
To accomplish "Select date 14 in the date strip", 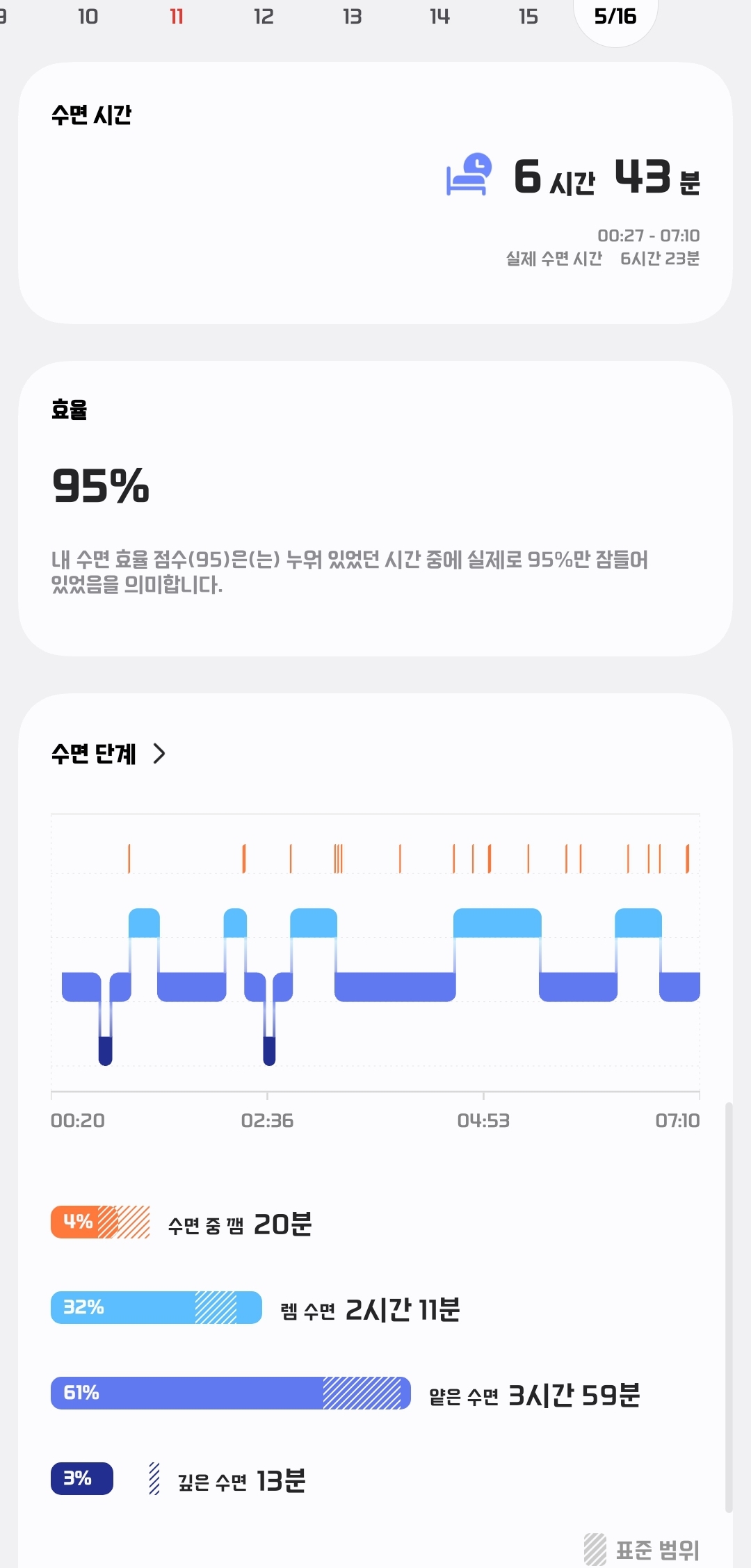I will 440,16.
